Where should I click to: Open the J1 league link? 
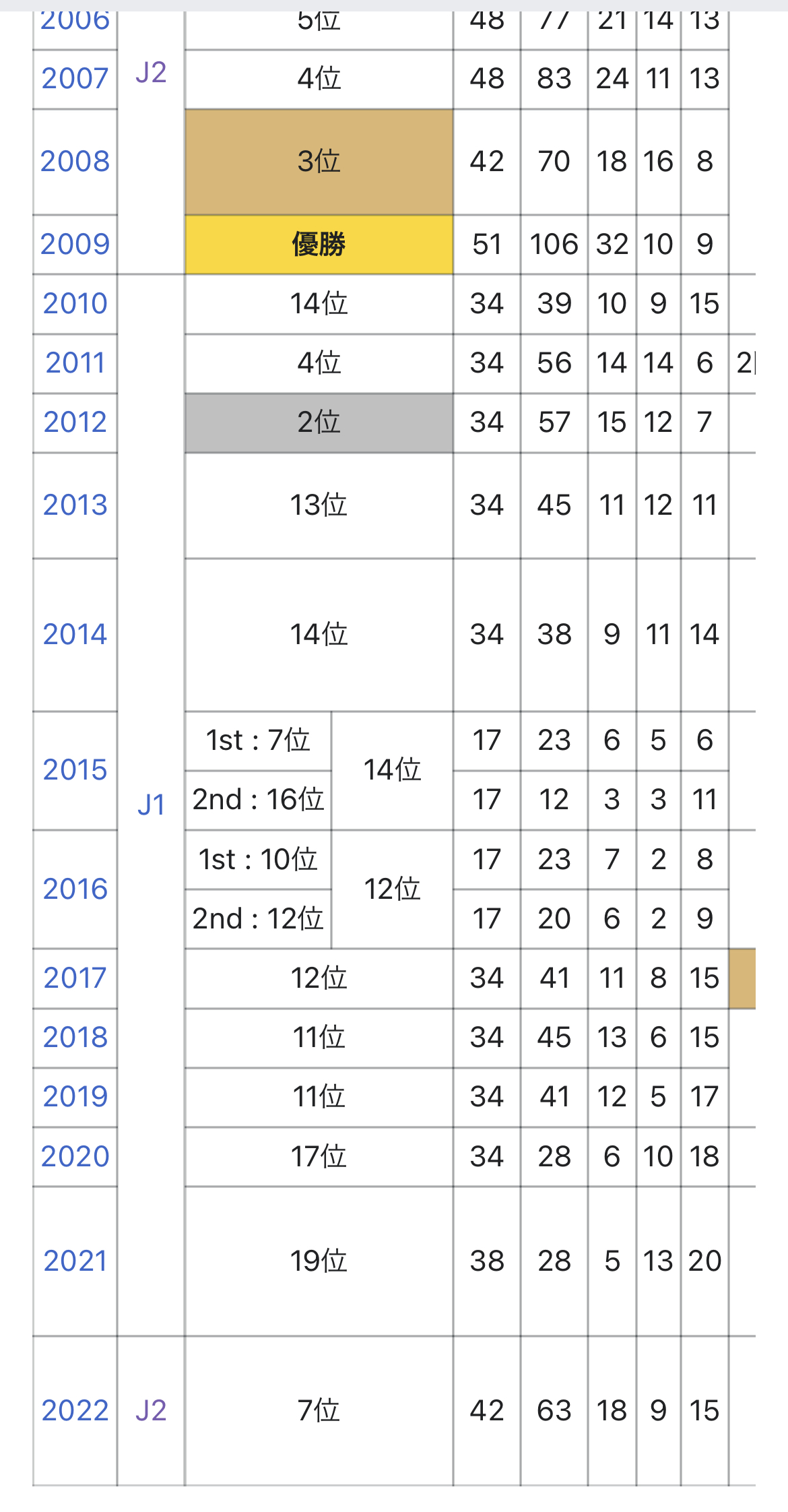pos(151,805)
